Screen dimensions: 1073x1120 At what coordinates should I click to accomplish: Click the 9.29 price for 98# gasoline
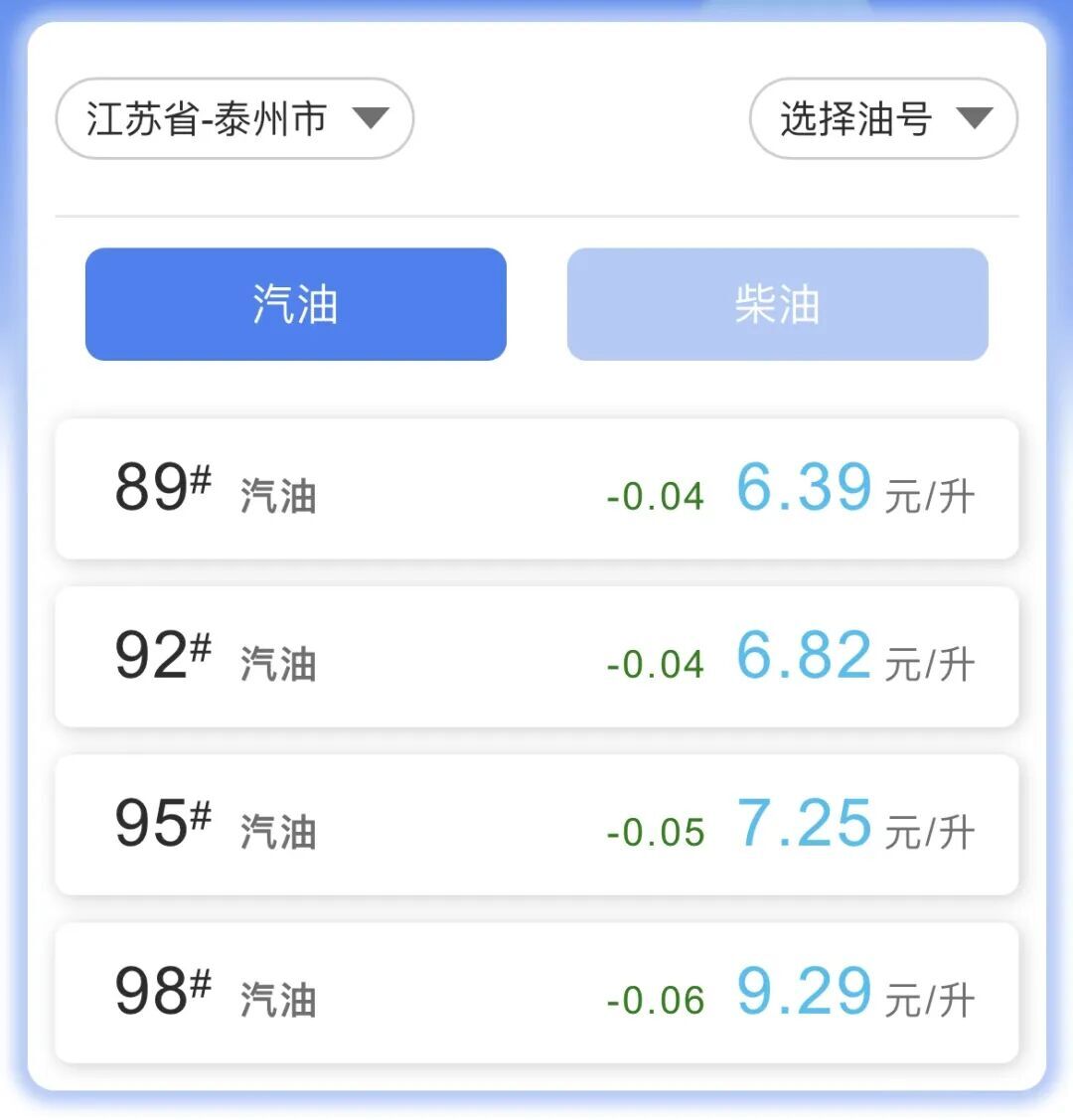click(x=805, y=991)
